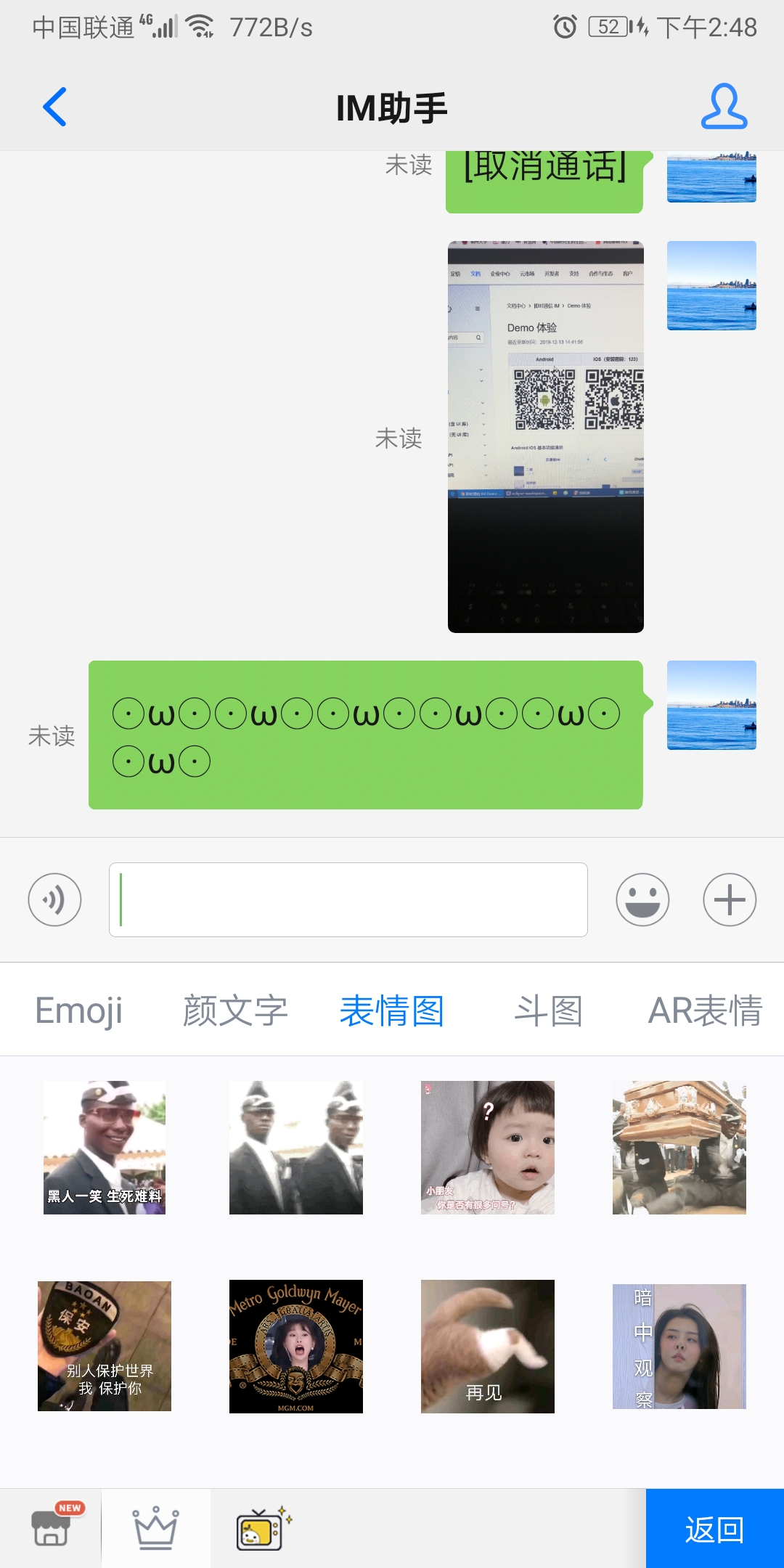Toggle the emoji smiley panel
This screenshot has width=784, height=1568.
[x=642, y=899]
